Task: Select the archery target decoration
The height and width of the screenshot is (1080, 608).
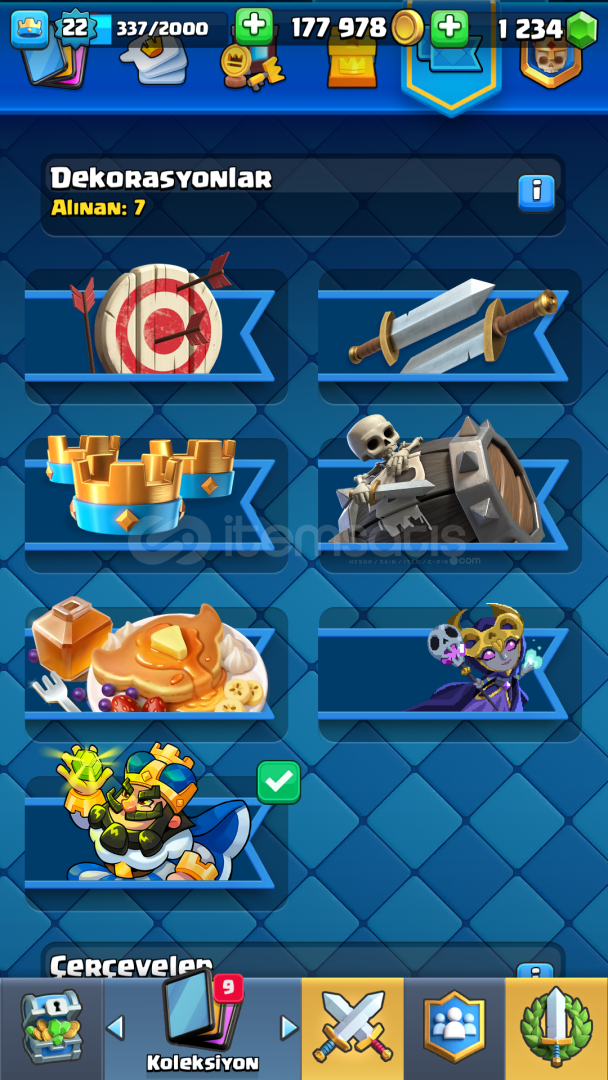Action: [156, 335]
